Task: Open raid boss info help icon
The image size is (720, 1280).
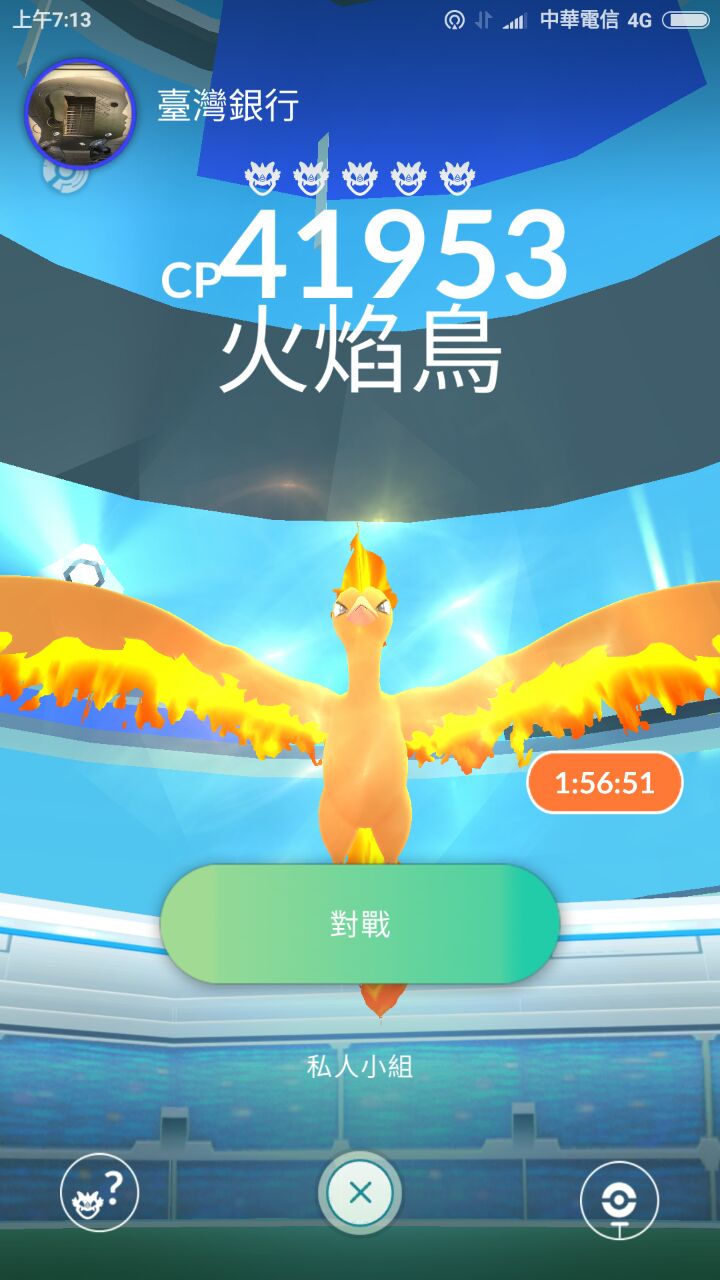Action: [99, 1192]
